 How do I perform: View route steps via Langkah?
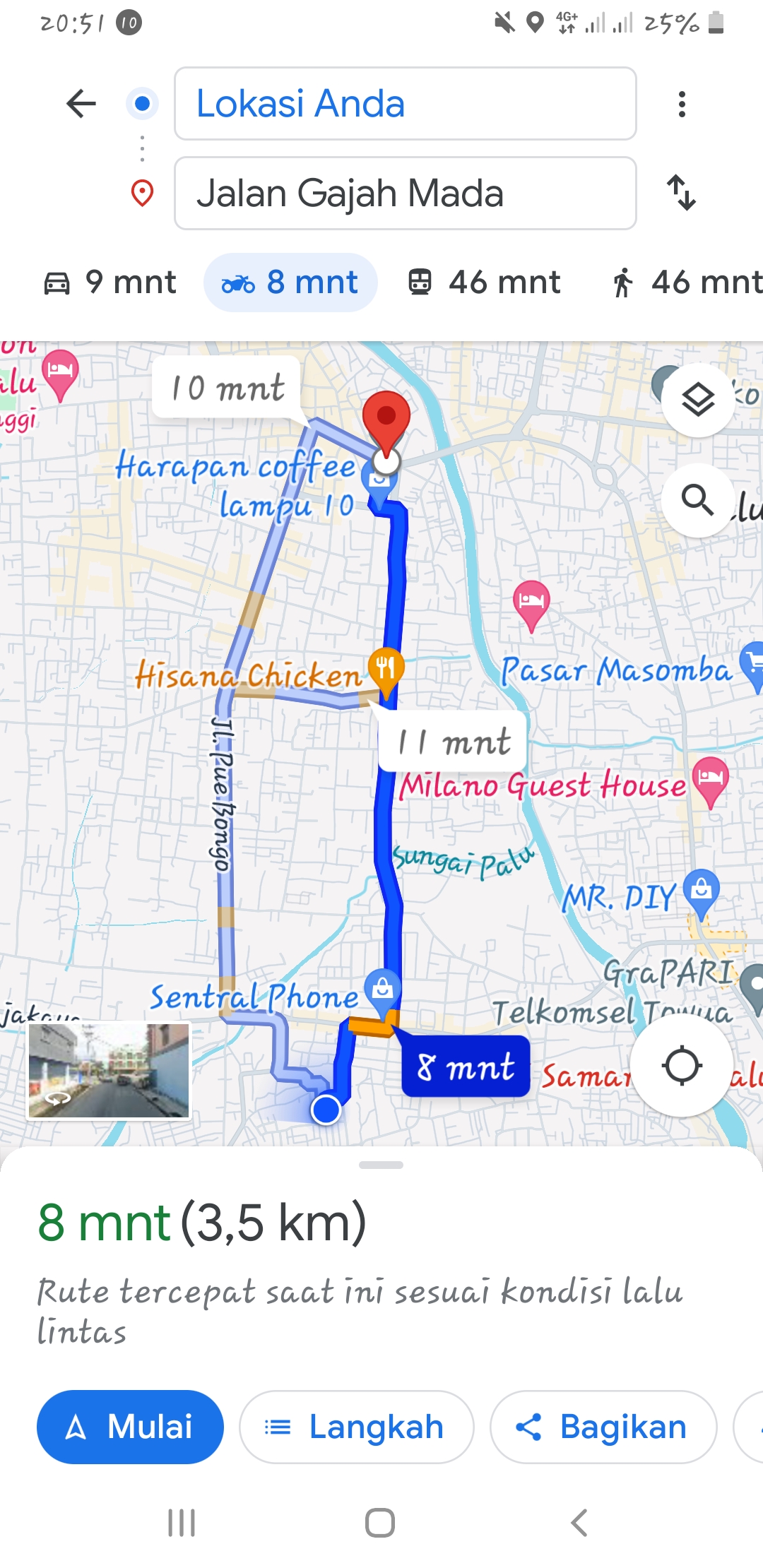[356, 1427]
